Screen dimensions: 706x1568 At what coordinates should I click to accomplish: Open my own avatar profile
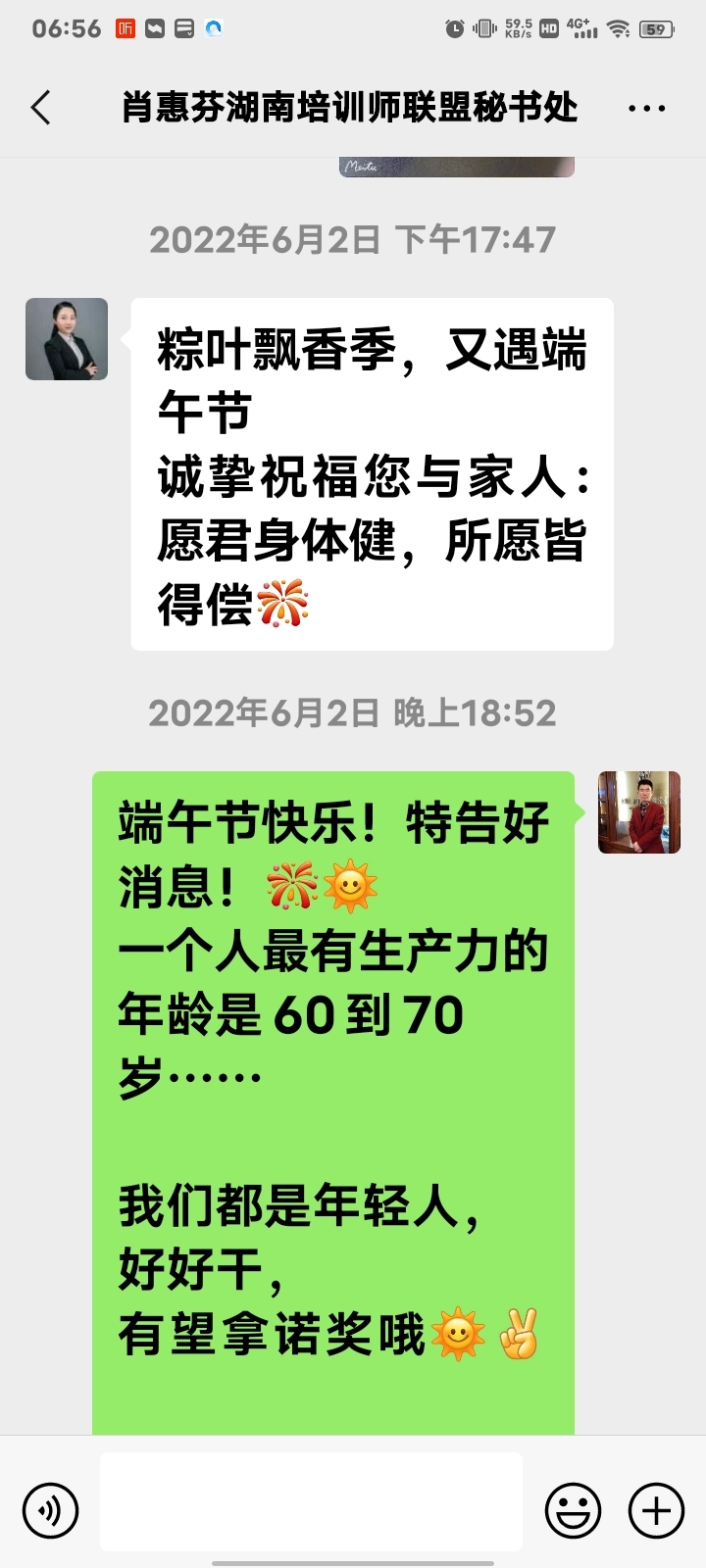(639, 812)
